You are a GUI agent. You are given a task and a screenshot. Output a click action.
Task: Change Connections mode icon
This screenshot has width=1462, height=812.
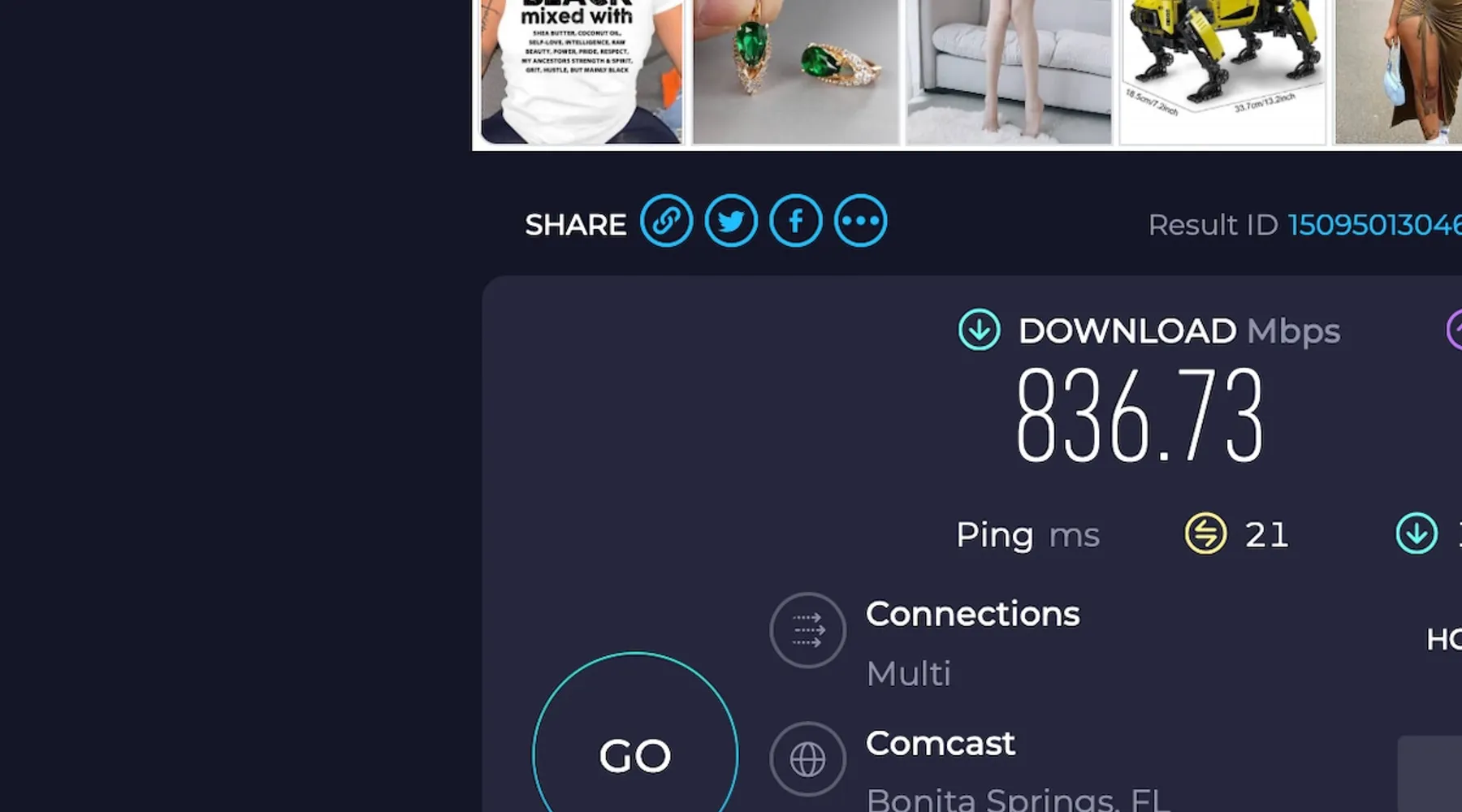click(x=807, y=630)
